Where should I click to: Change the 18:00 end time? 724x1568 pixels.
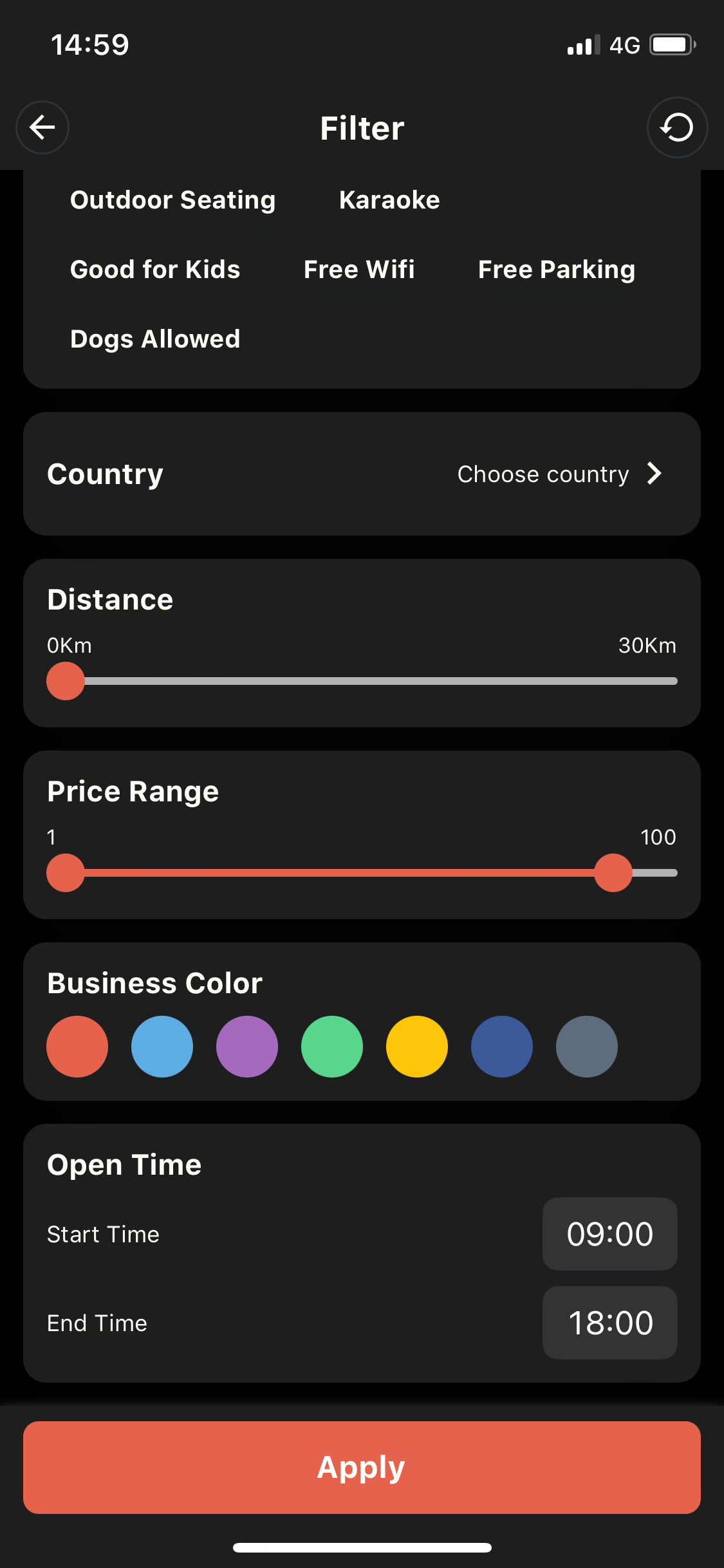(x=609, y=1323)
